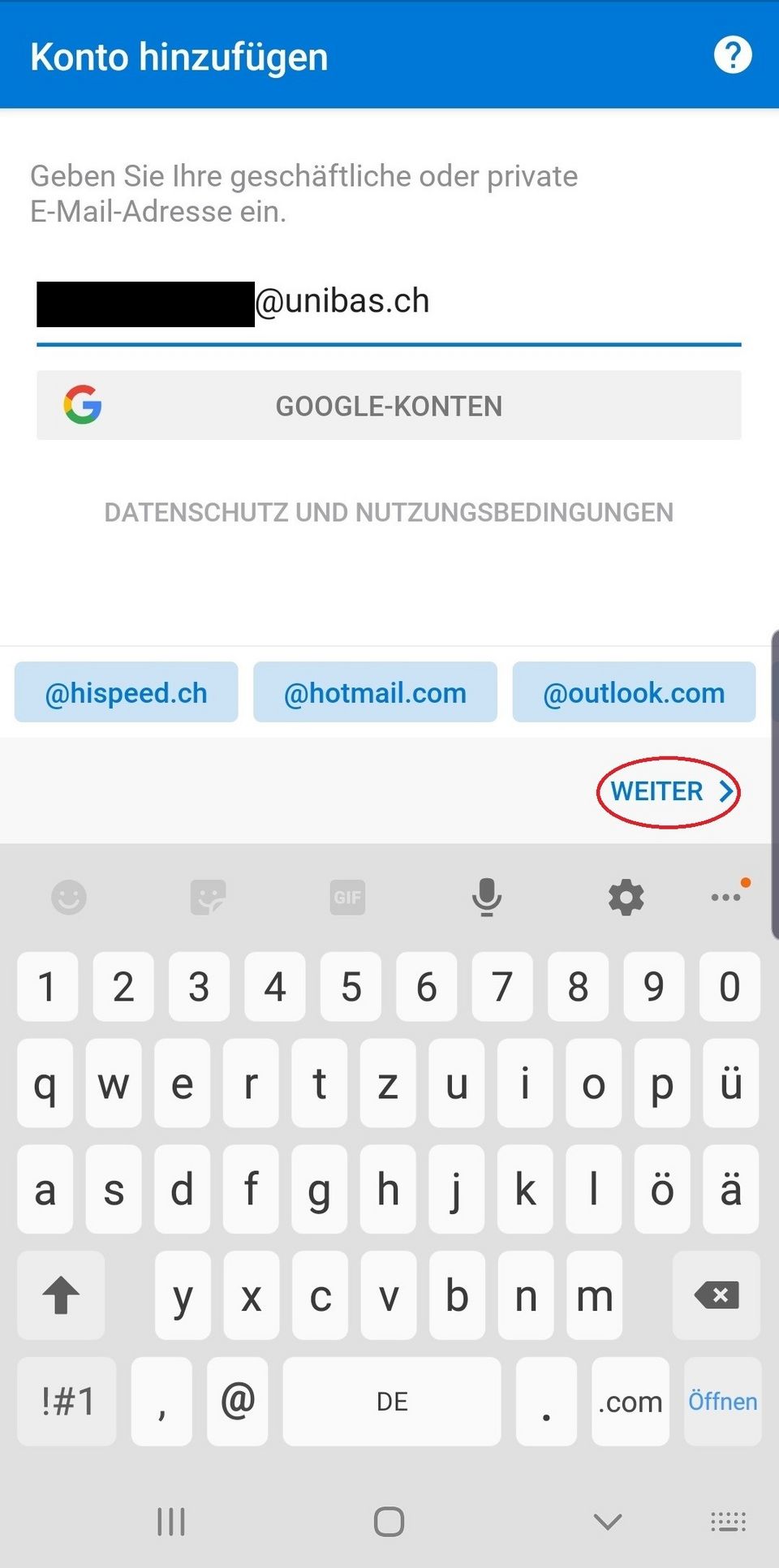Open Datenschutz und Nutzungsbedingungen link
Screen dimensions: 779x1568
(389, 512)
